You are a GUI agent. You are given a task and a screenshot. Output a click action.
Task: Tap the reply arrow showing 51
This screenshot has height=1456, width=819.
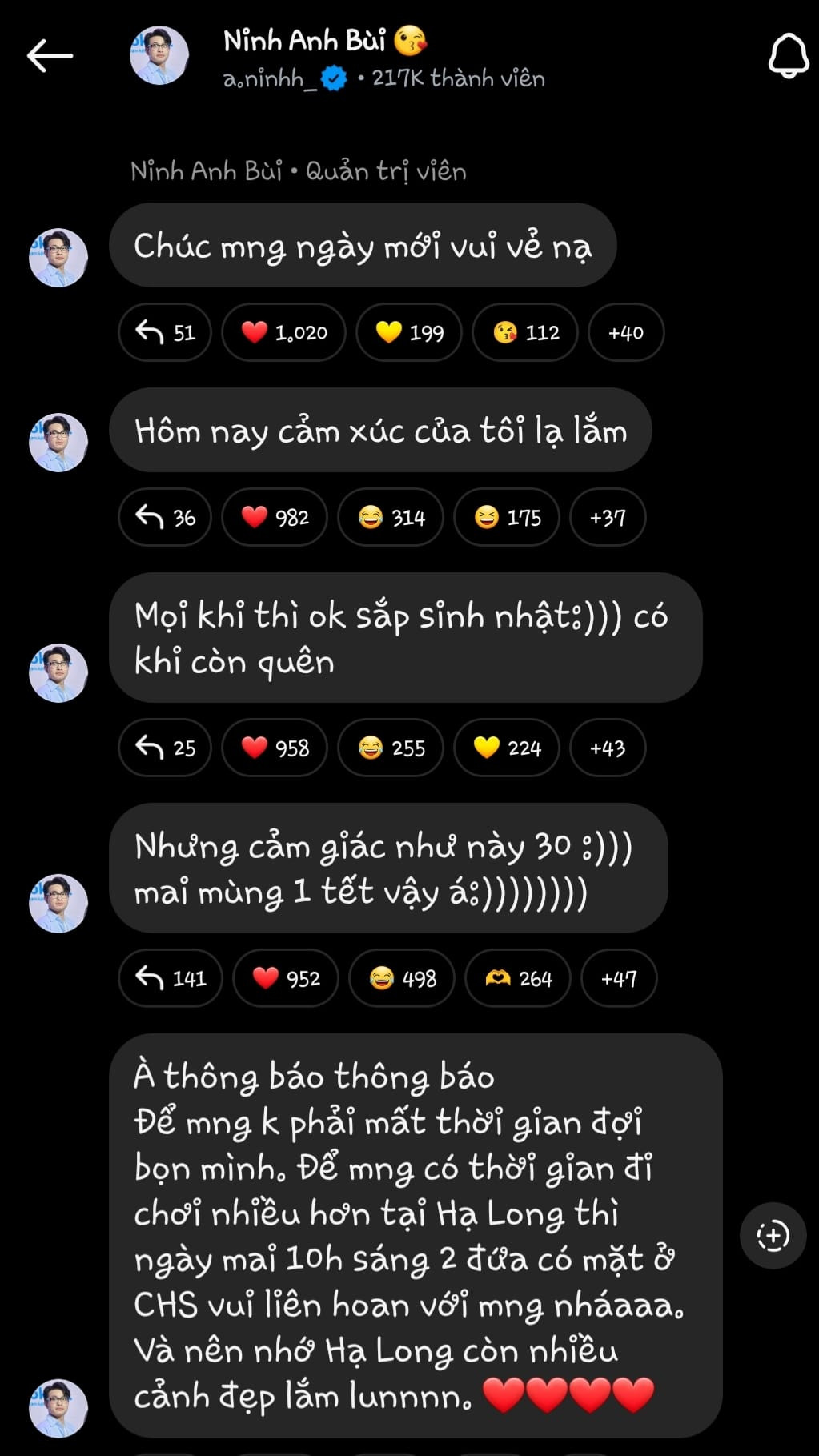click(x=164, y=332)
